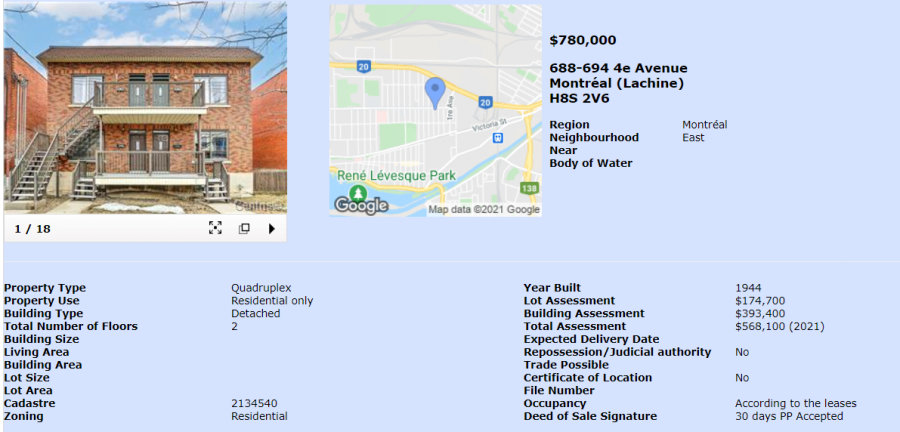Show the next property photo
The width and height of the screenshot is (900, 432).
click(271, 229)
